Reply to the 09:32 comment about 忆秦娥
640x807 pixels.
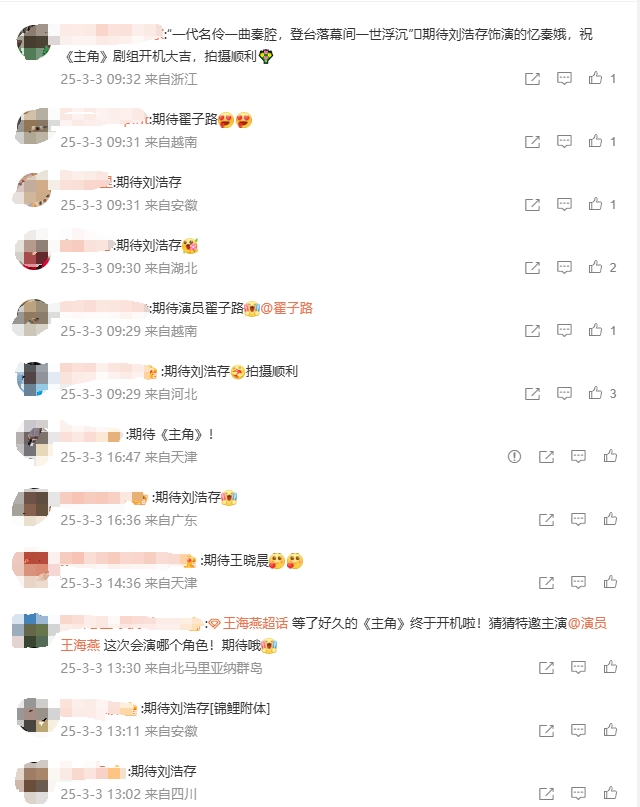[x=564, y=78]
